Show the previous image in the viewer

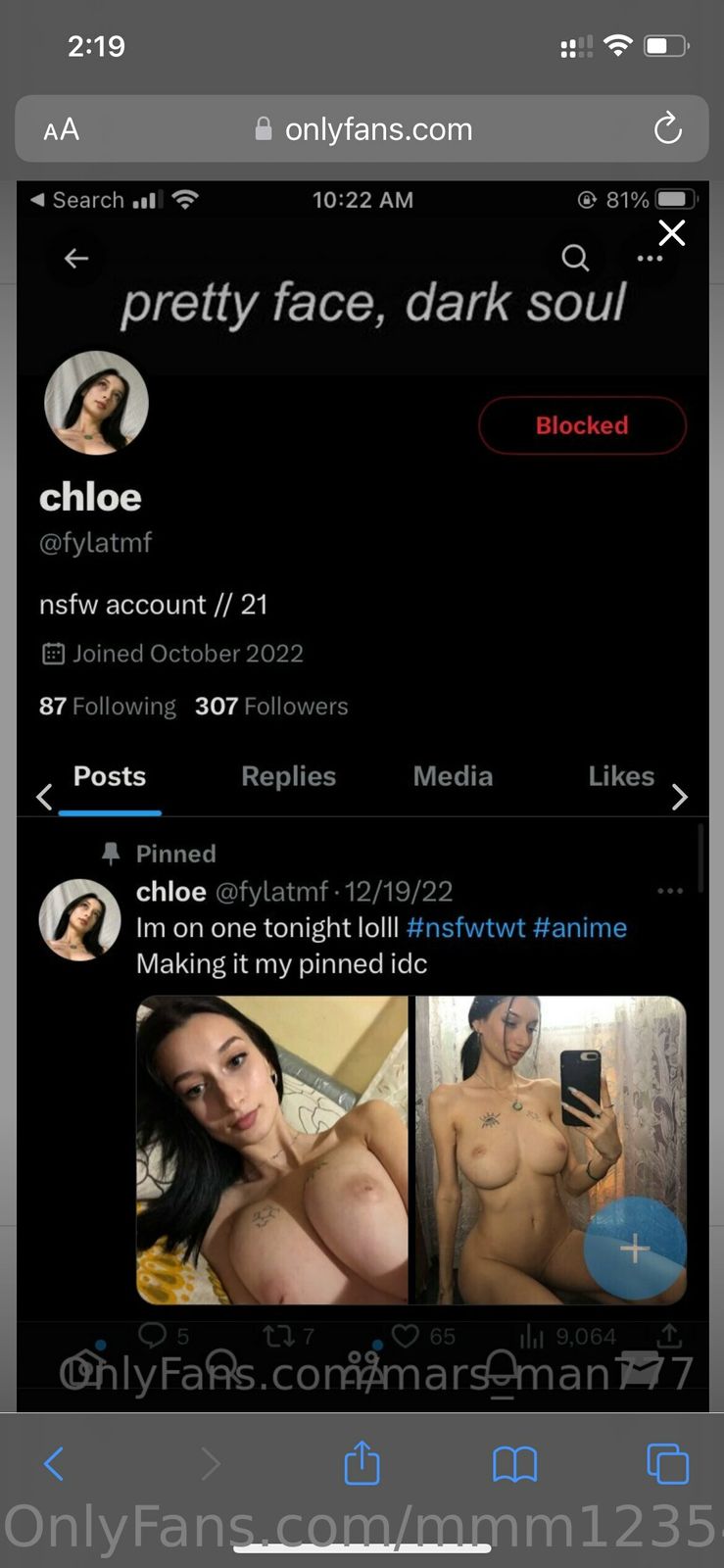pyautogui.click(x=44, y=797)
